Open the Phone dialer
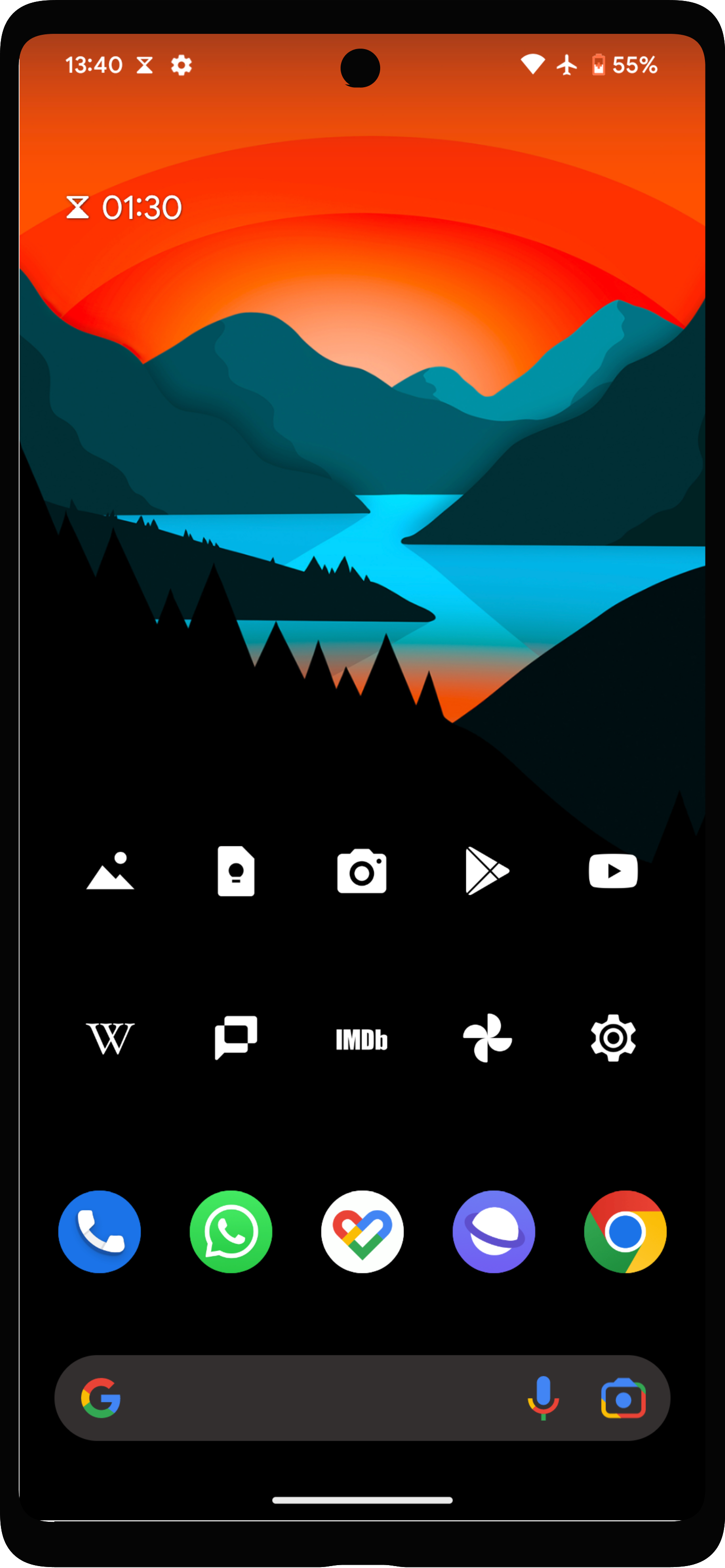725x1568 pixels. [x=100, y=1232]
